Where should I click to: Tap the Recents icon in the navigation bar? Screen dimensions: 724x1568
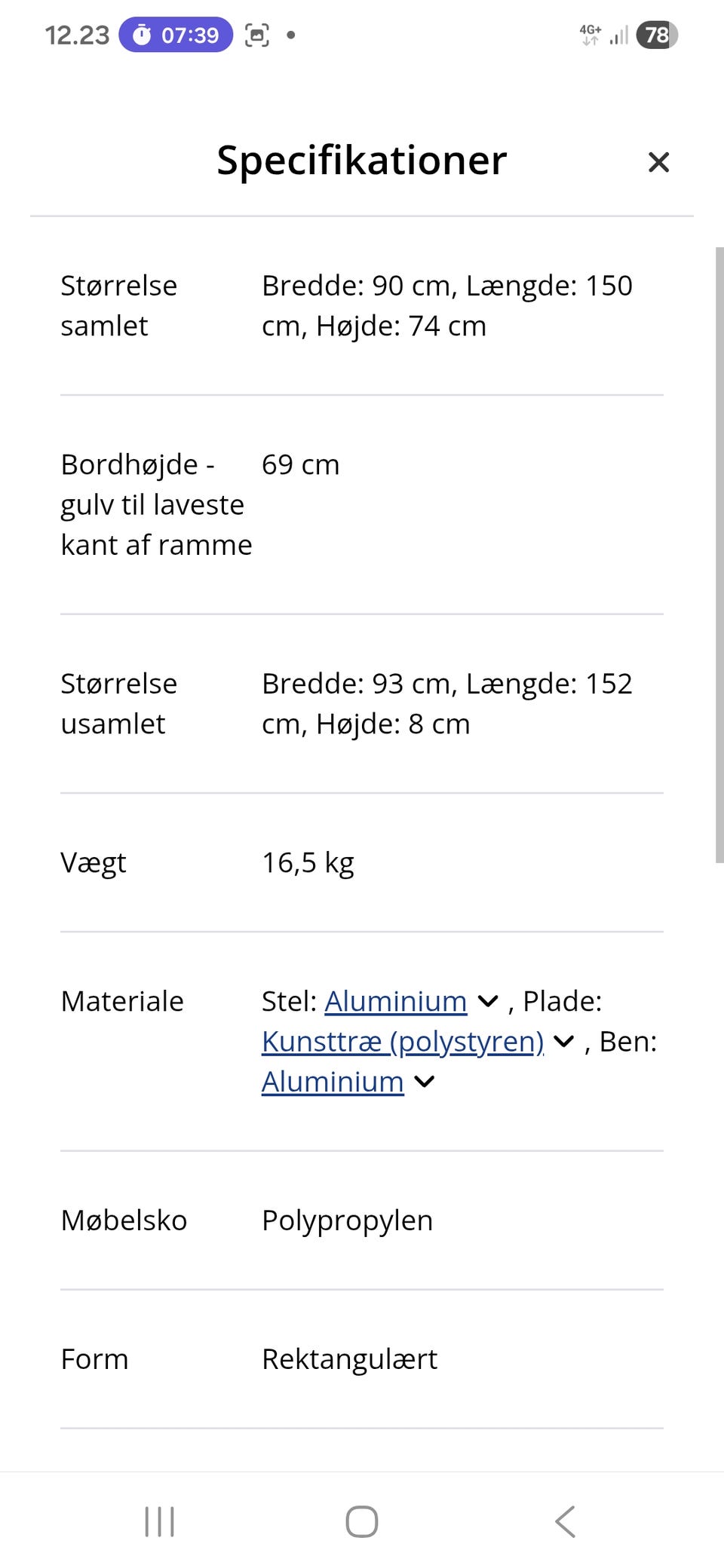(159, 1522)
